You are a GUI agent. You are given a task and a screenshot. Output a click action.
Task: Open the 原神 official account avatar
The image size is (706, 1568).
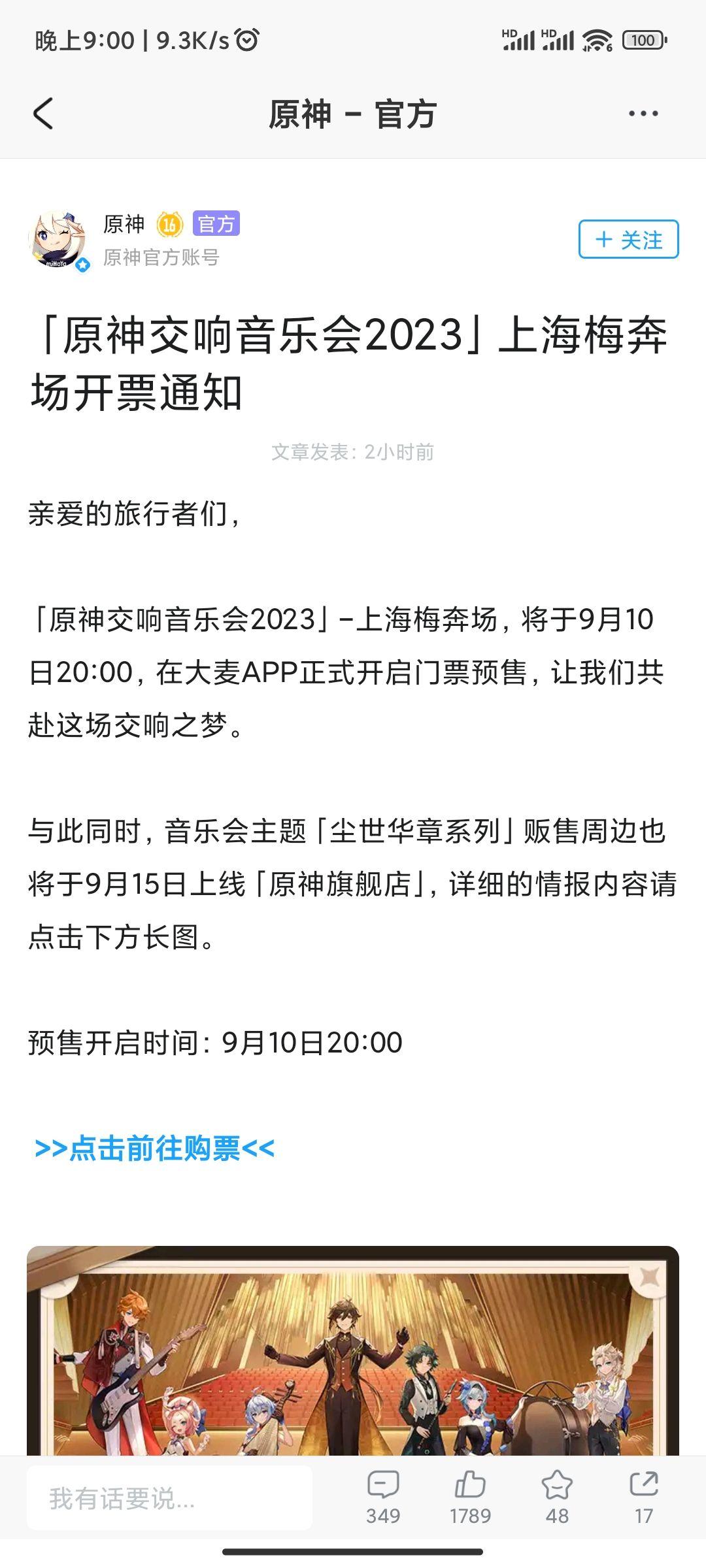coord(58,240)
